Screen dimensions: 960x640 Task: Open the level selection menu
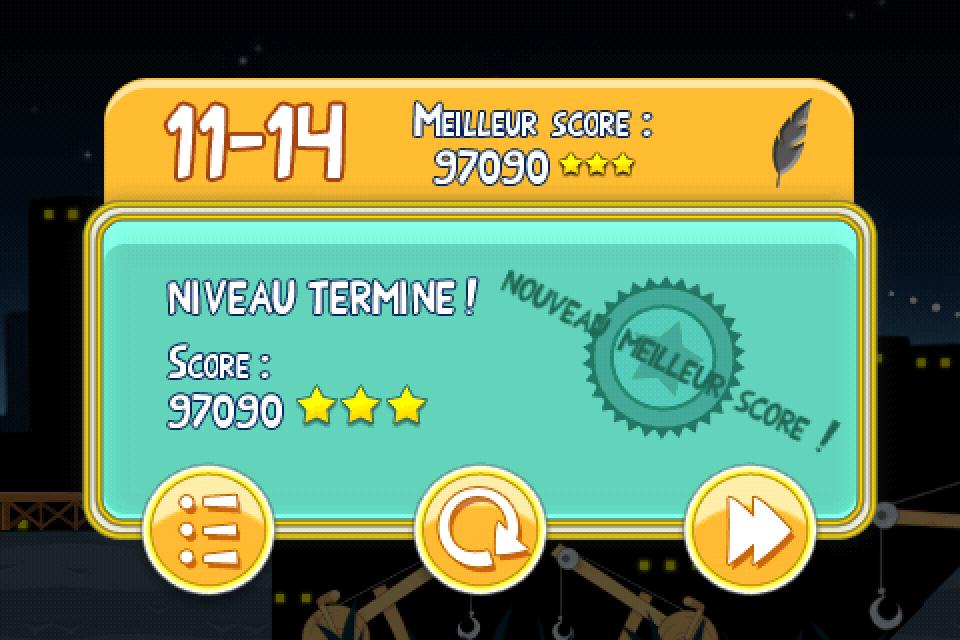click(208, 528)
